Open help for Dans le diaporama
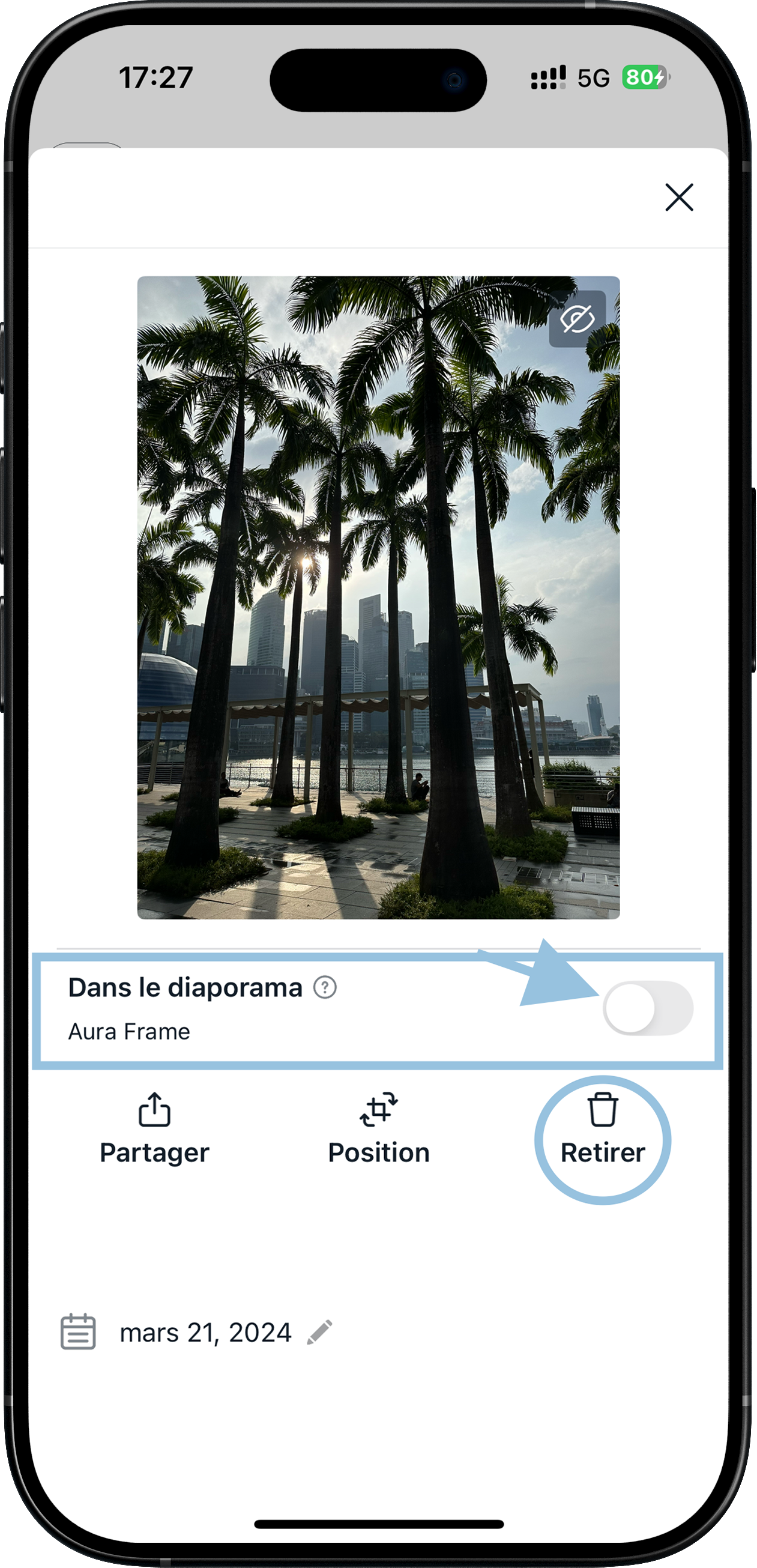 coord(325,987)
